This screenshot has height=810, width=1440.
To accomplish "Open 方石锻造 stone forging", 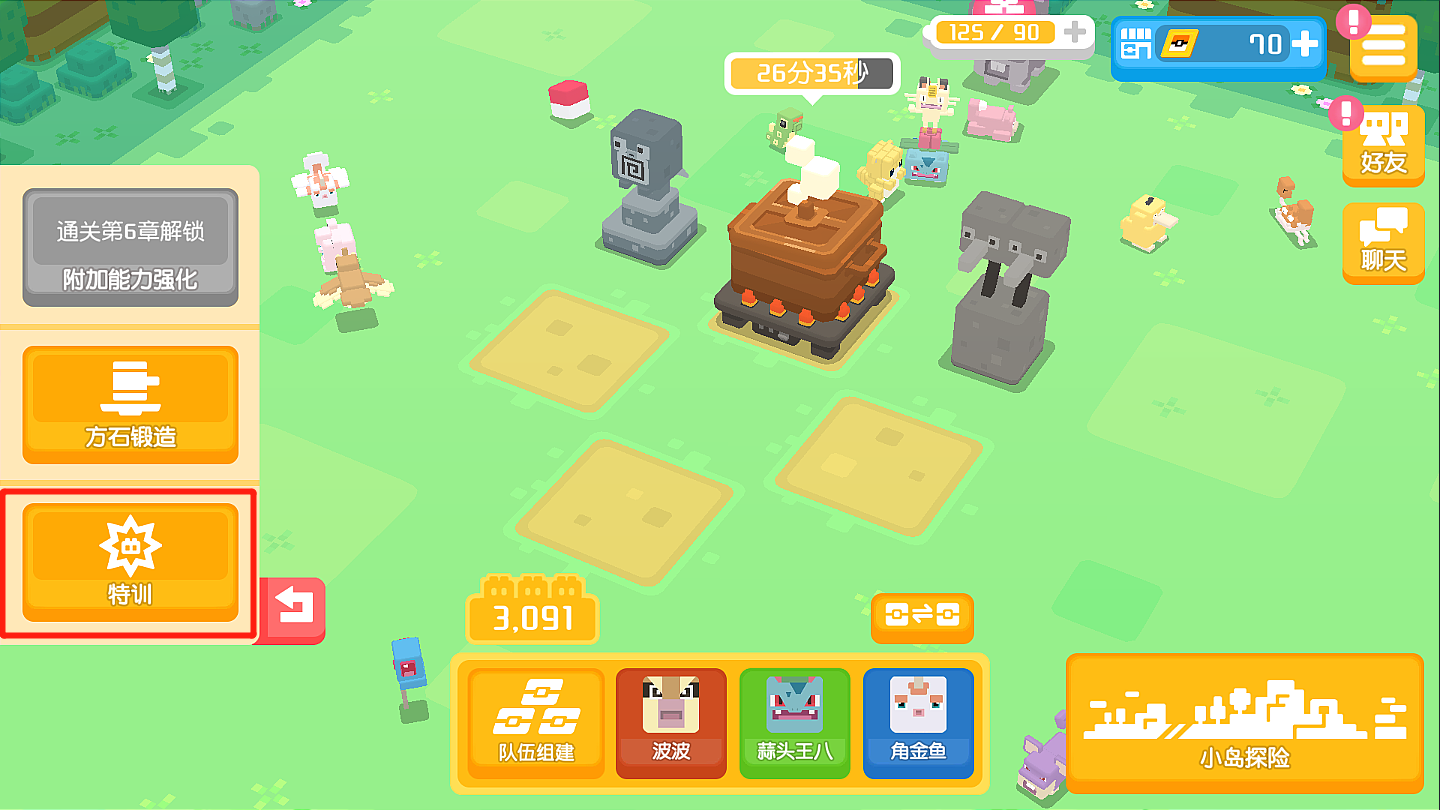I will pos(130,404).
